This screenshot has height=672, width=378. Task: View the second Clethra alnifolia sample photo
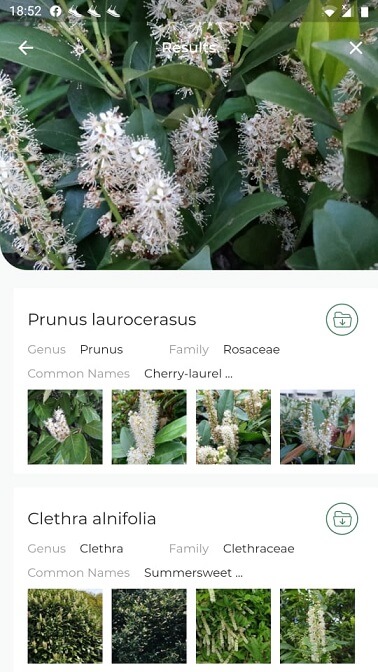point(149,626)
